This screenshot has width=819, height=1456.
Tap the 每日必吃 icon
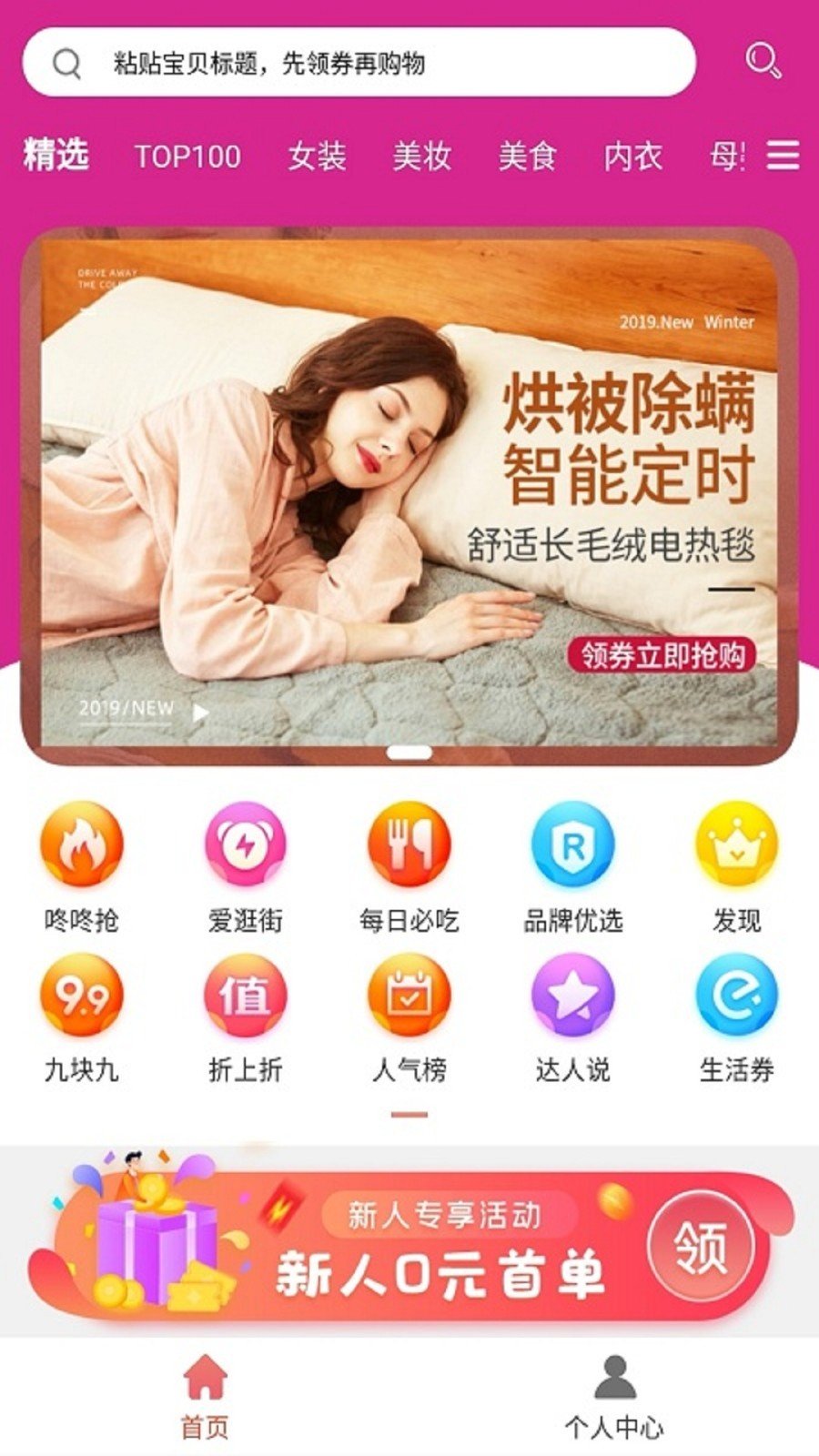pos(409,864)
